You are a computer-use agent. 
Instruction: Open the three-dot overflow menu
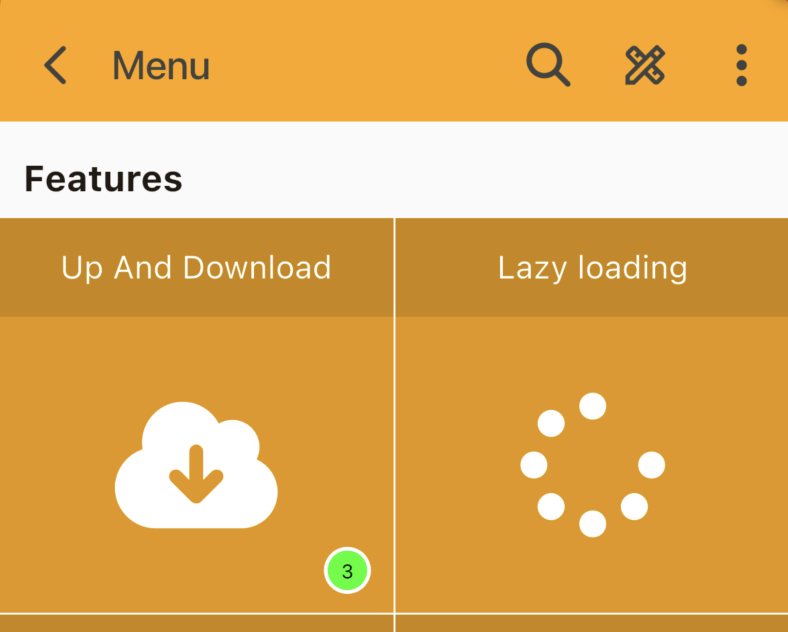click(x=741, y=66)
